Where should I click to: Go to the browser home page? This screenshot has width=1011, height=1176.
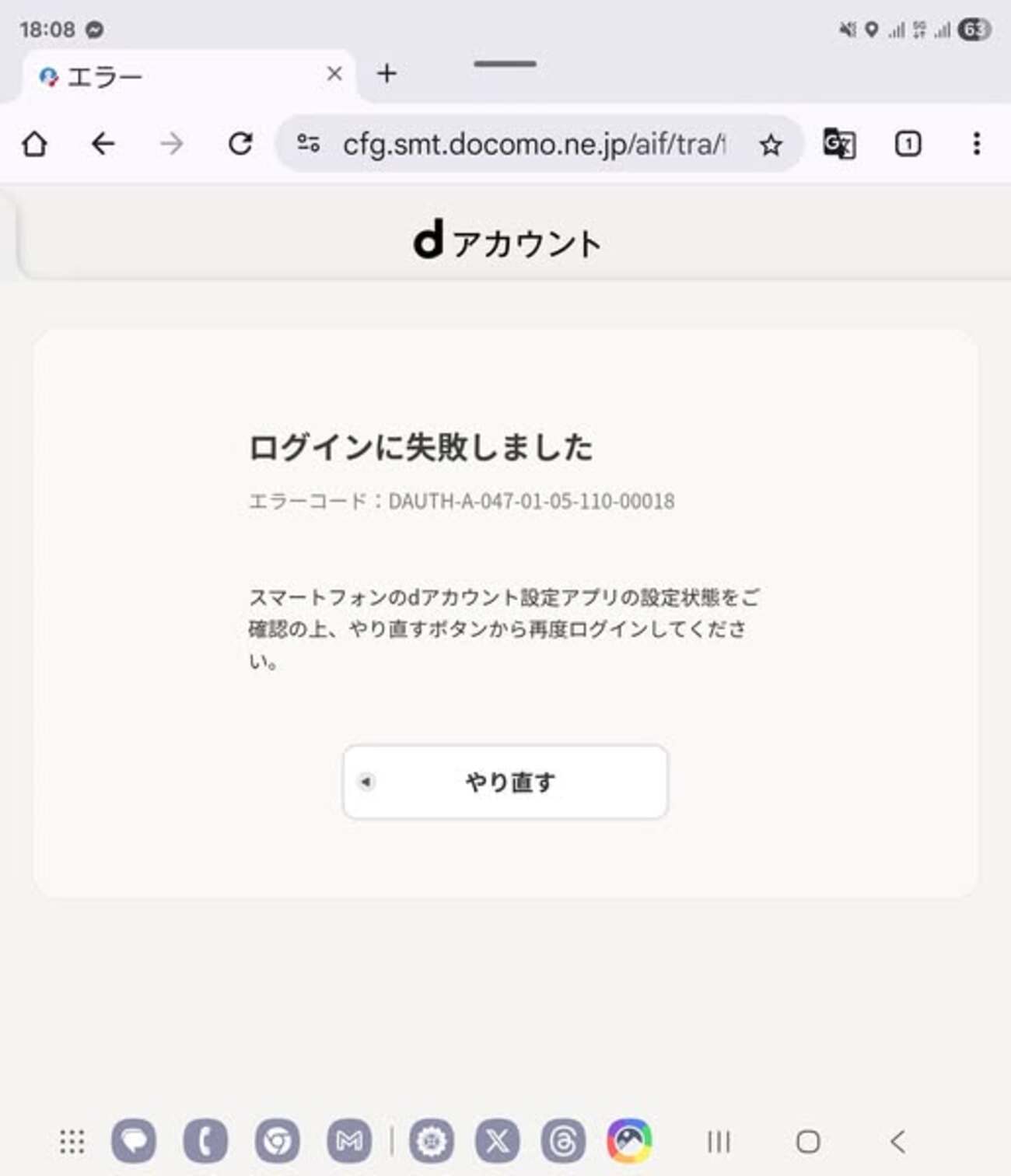[x=34, y=144]
